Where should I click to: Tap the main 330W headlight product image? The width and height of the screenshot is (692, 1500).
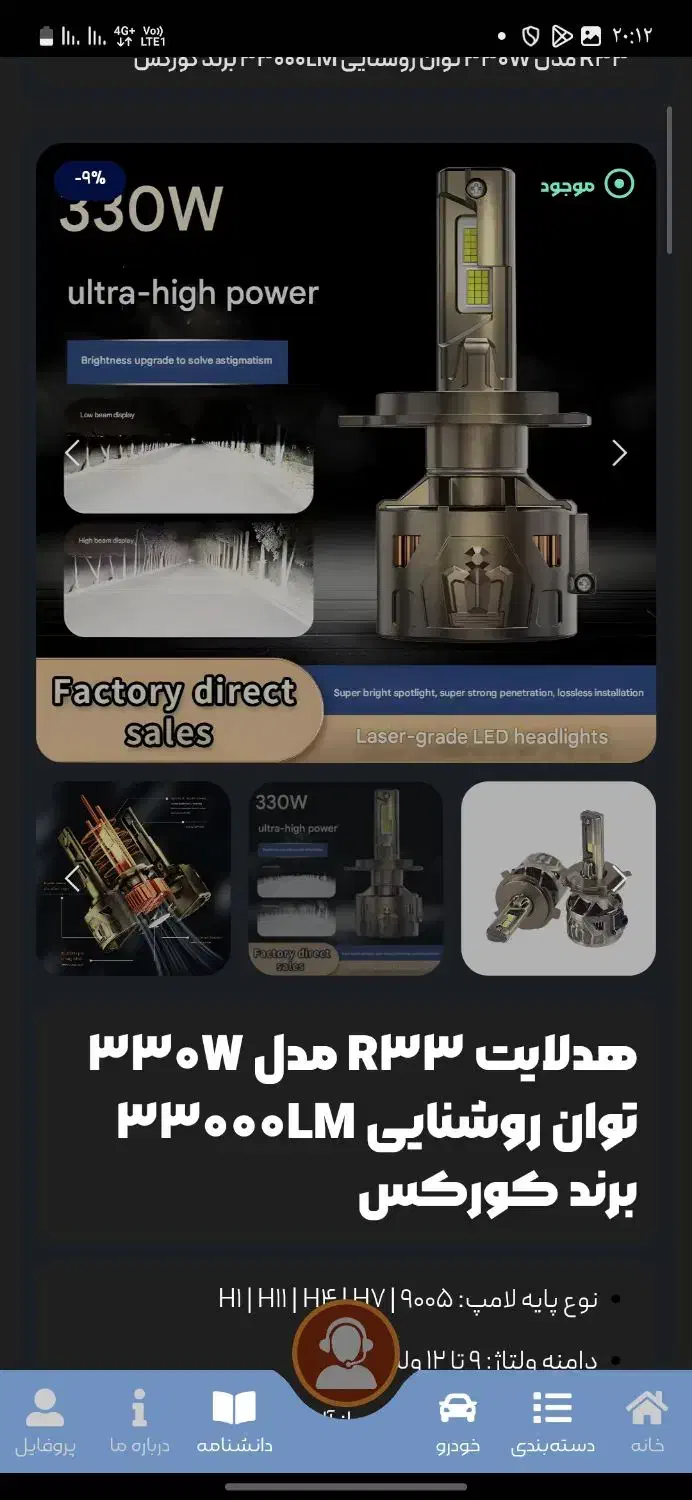[x=345, y=420]
